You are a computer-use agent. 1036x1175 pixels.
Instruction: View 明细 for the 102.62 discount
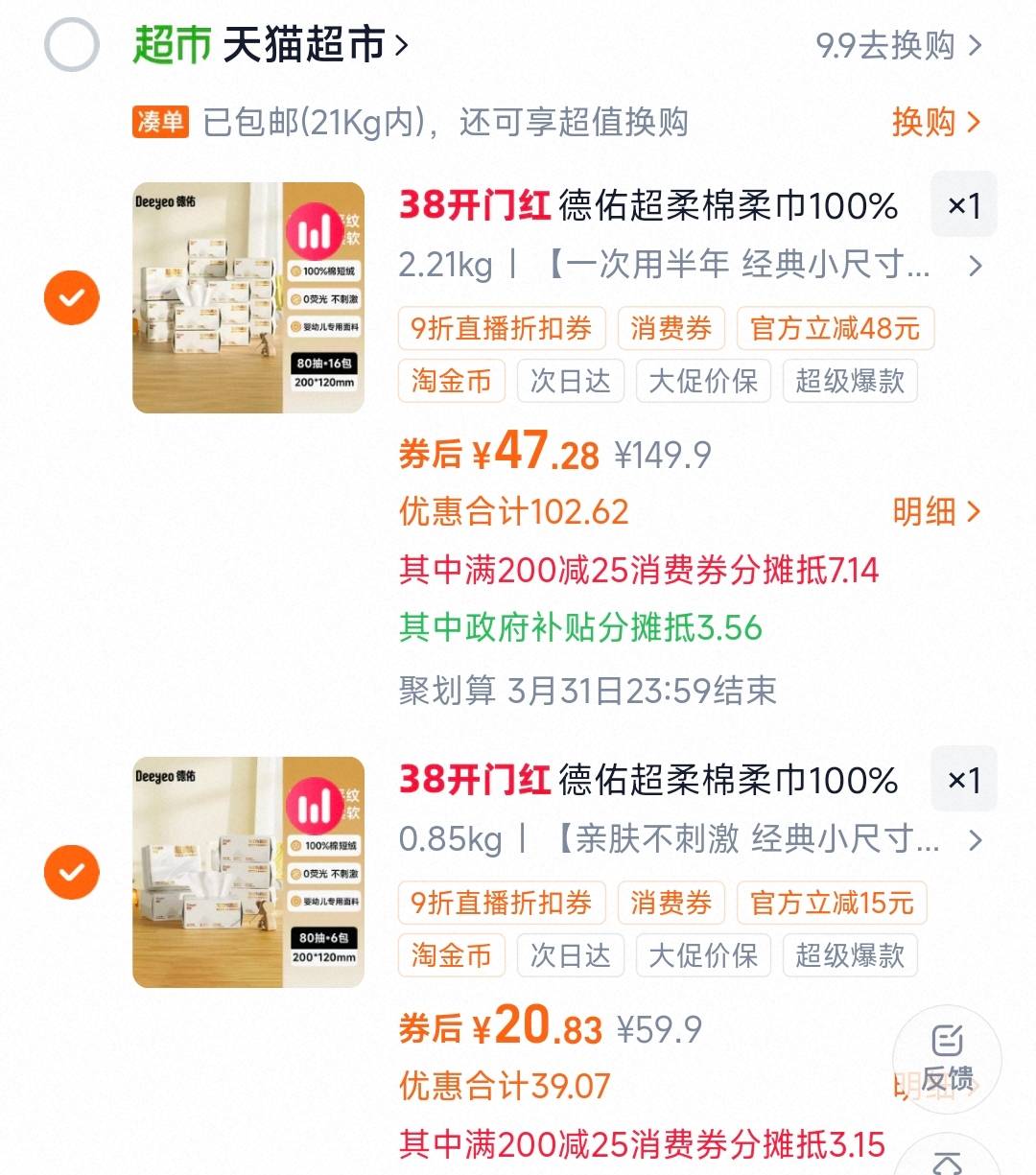tap(935, 511)
